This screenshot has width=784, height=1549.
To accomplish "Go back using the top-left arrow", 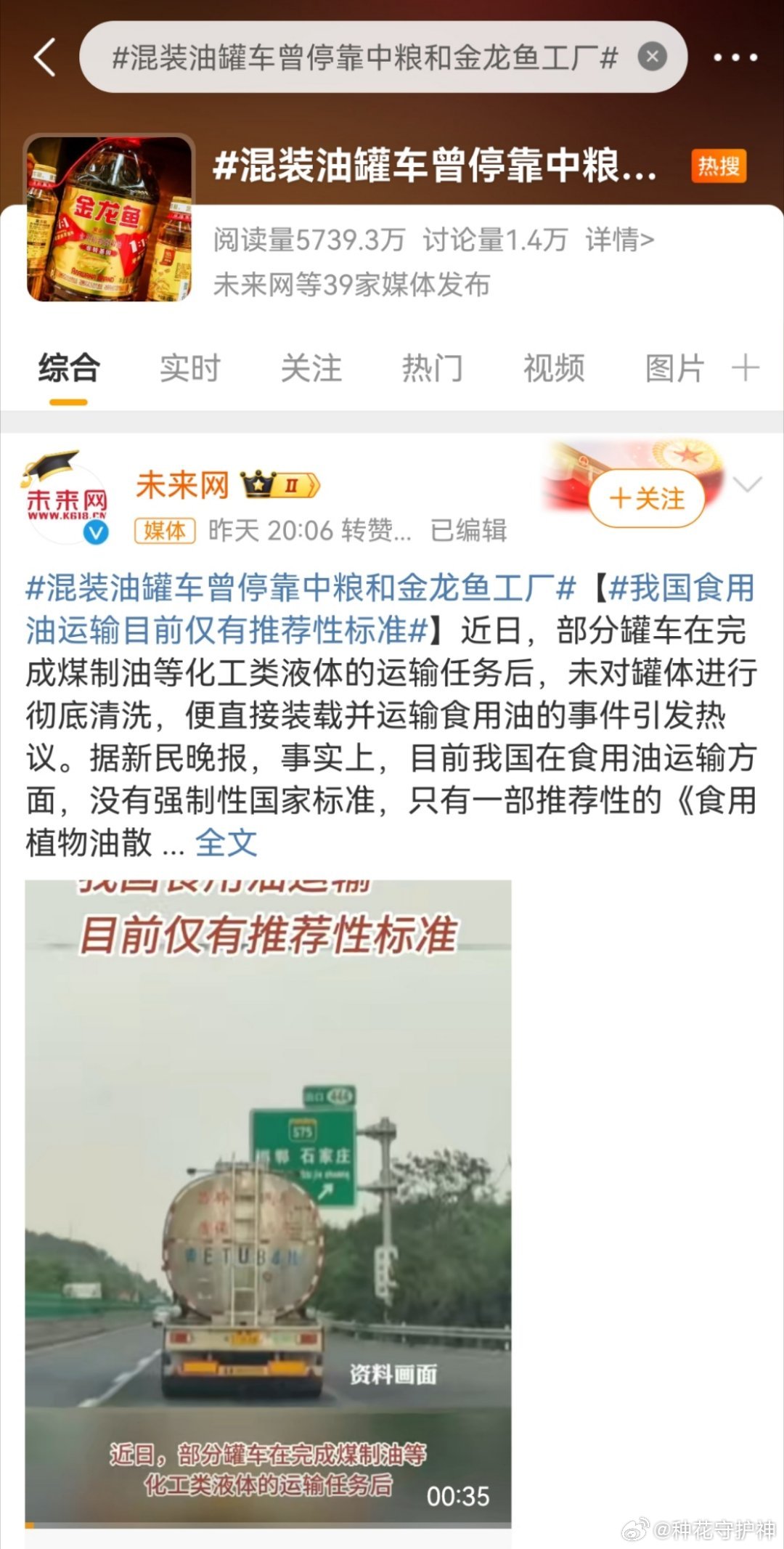I will click(x=44, y=57).
